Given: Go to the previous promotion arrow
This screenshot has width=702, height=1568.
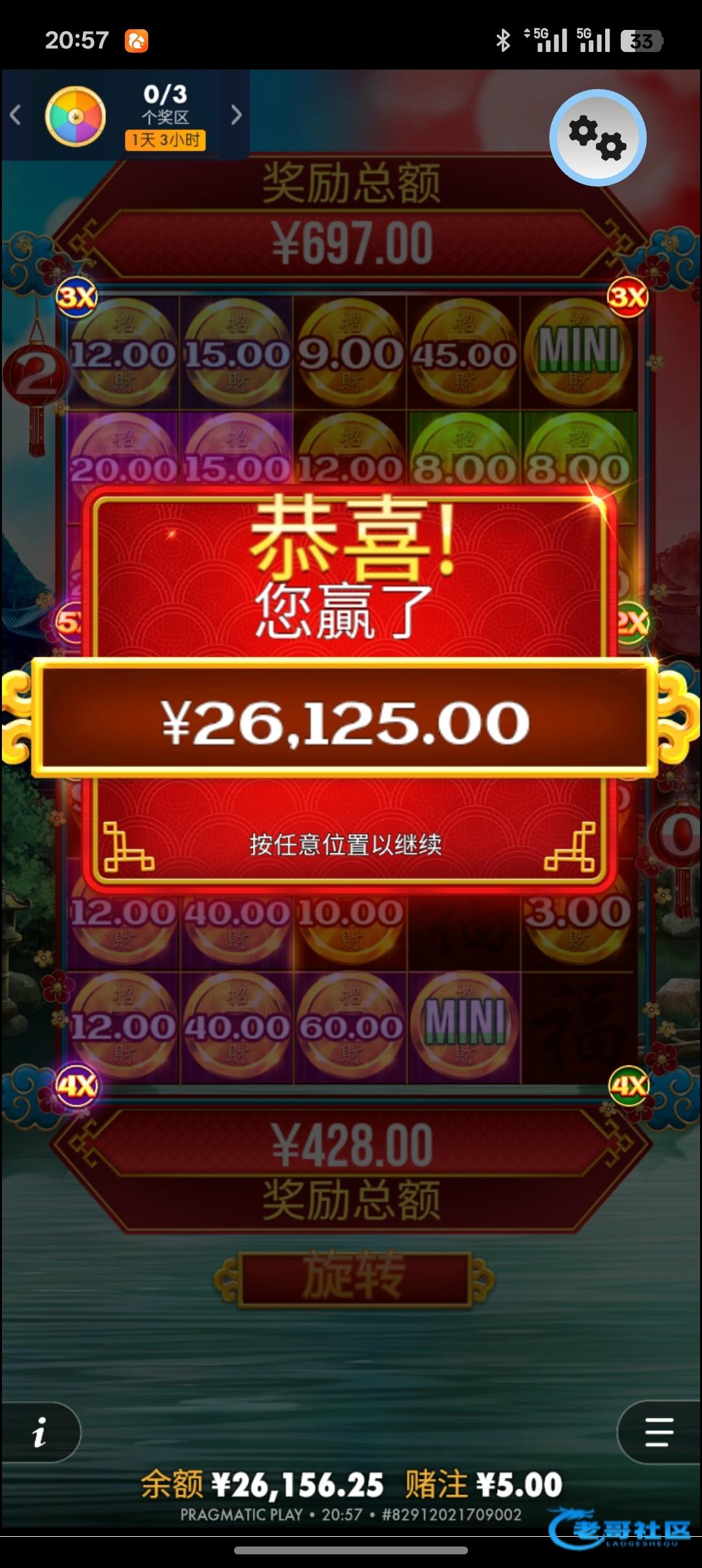Looking at the screenshot, I should pos(16,115).
